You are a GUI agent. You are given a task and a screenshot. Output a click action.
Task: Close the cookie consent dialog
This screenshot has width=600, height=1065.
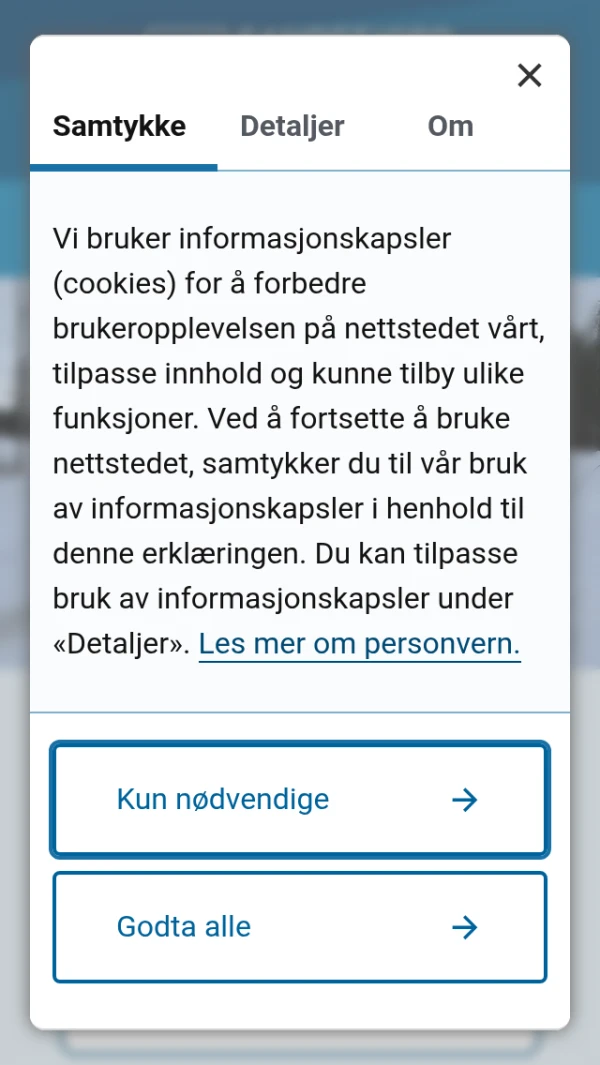529,75
